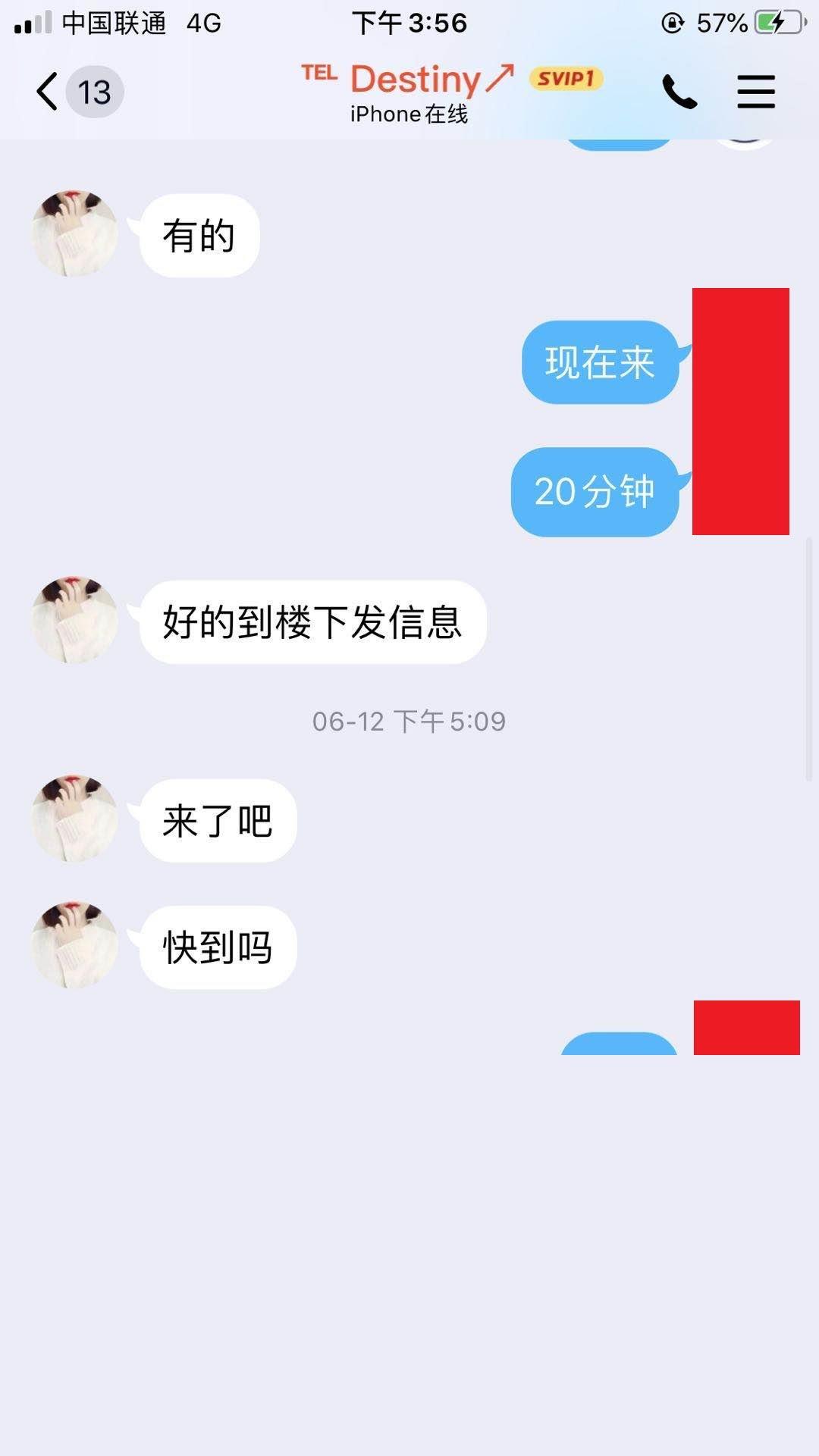Open the avatar beside the 有的 message
Image resolution: width=819 pixels, height=1456 pixels.
75,233
